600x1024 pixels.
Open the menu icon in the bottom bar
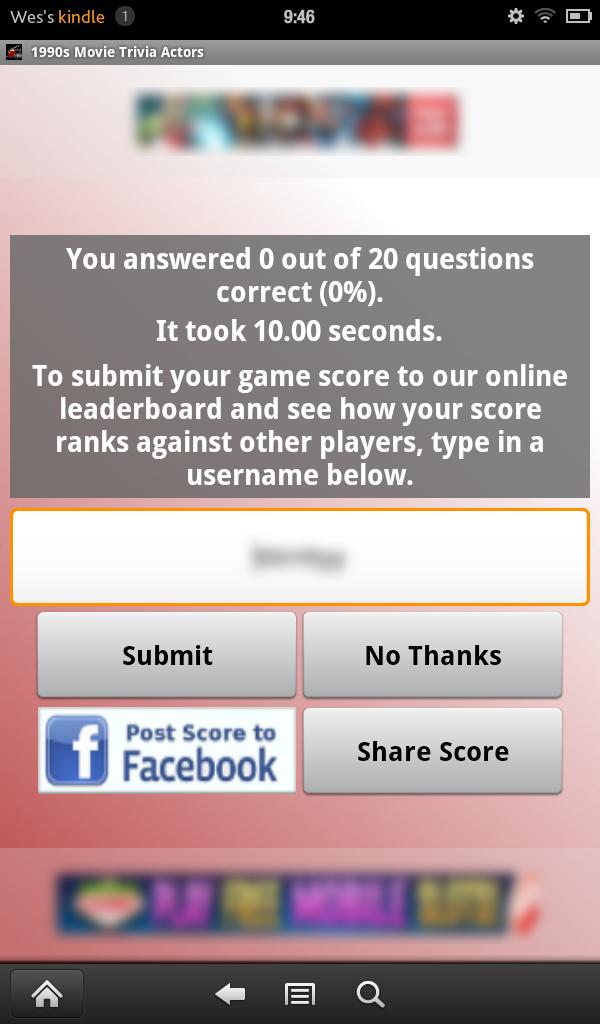coord(300,994)
